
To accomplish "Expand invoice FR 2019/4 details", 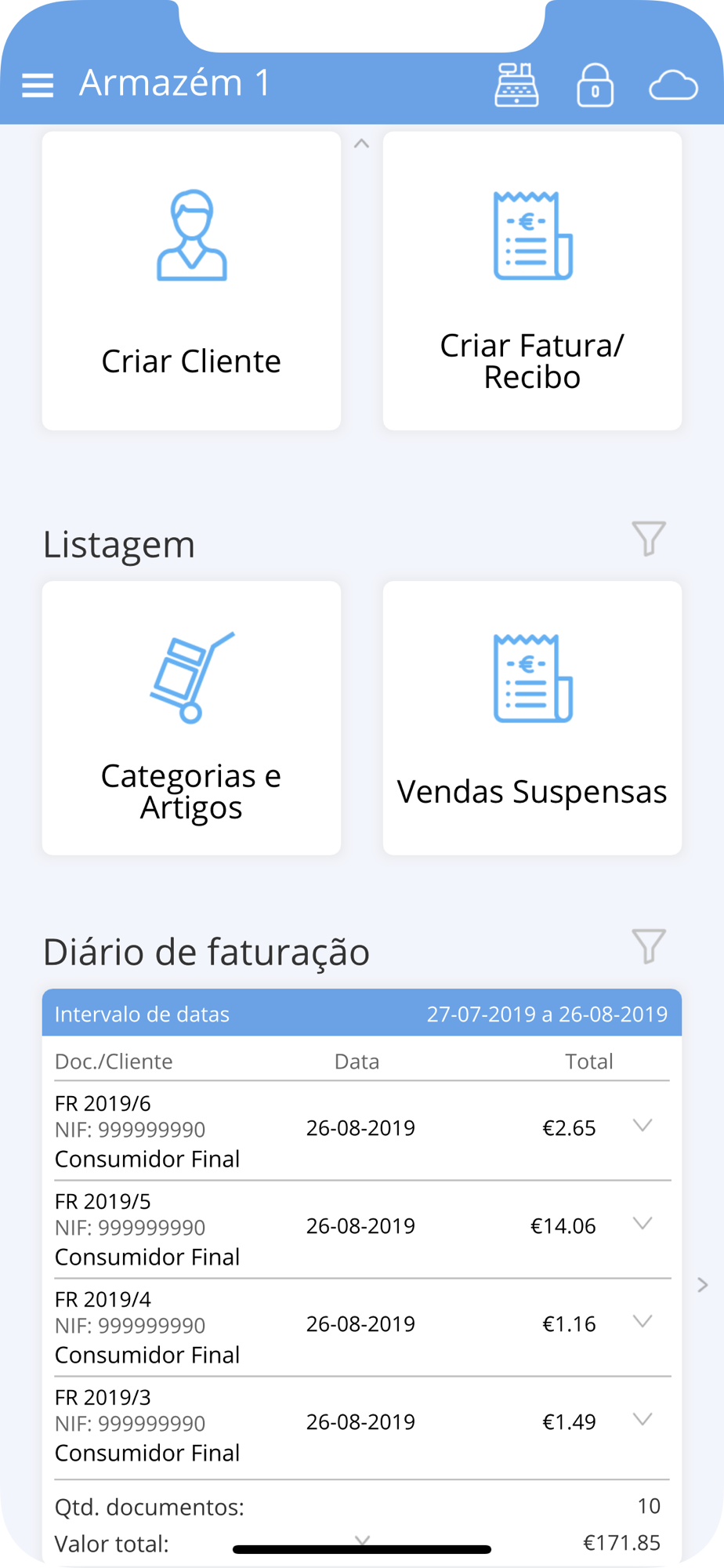I will pyautogui.click(x=643, y=1322).
